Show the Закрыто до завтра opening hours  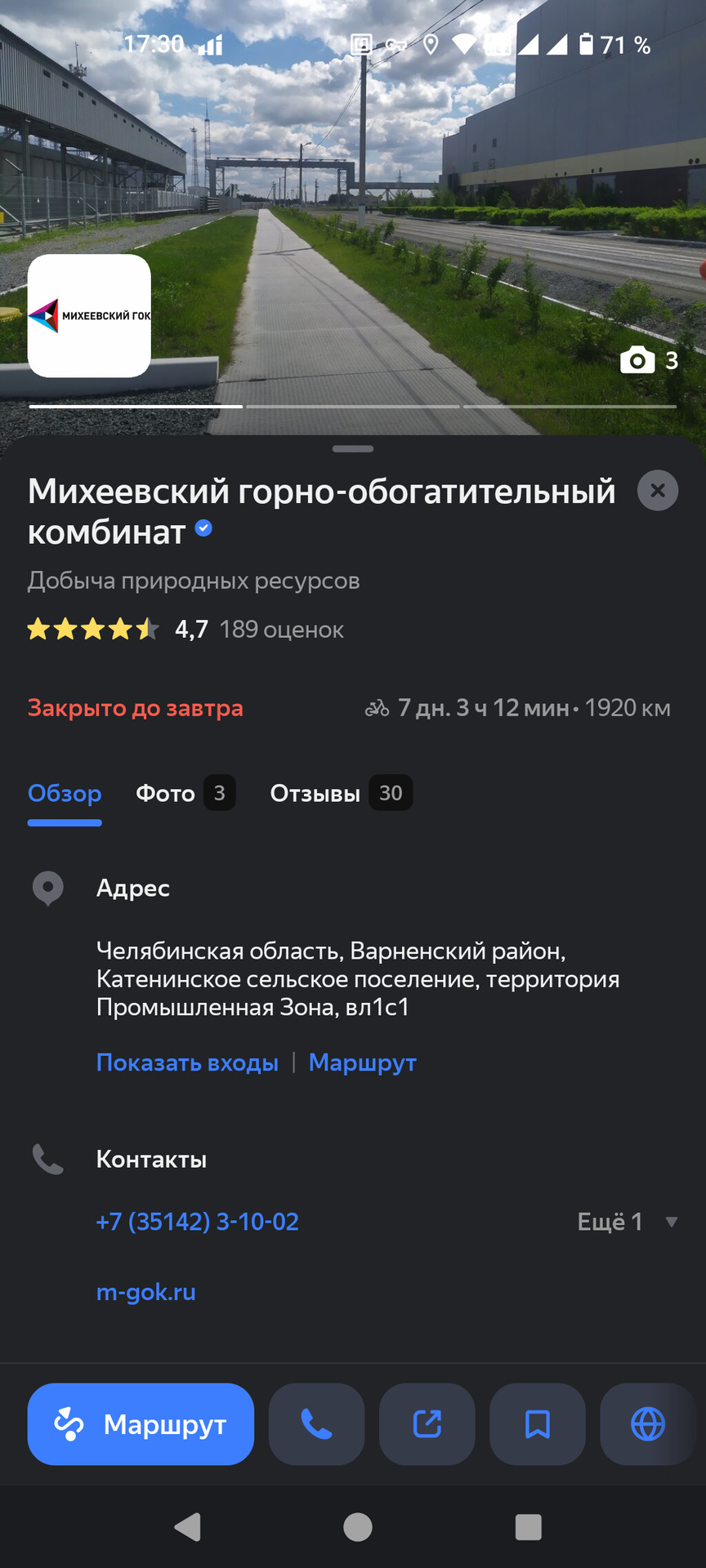136,708
